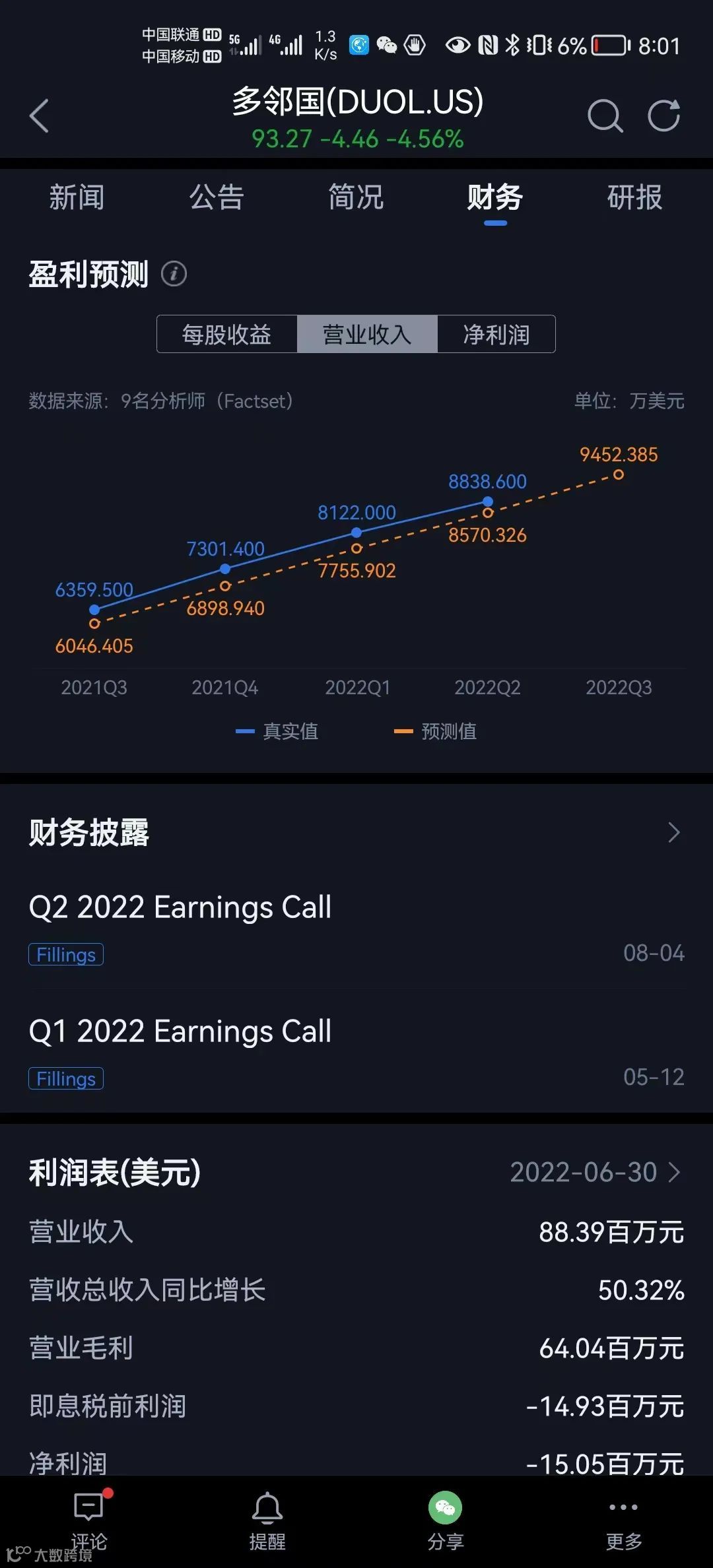
Task: Expand the 财务披露 section
Action: point(673,832)
